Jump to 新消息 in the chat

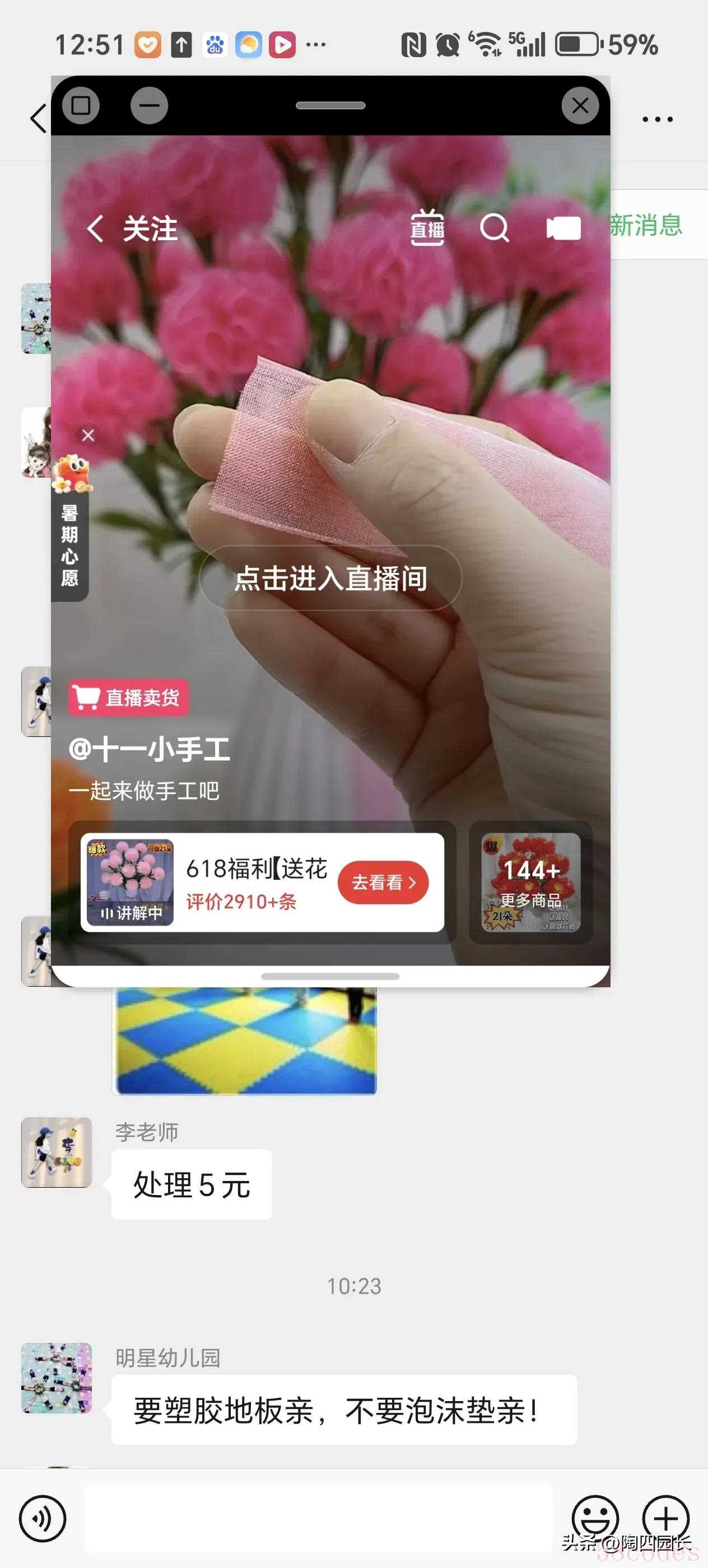(x=651, y=225)
